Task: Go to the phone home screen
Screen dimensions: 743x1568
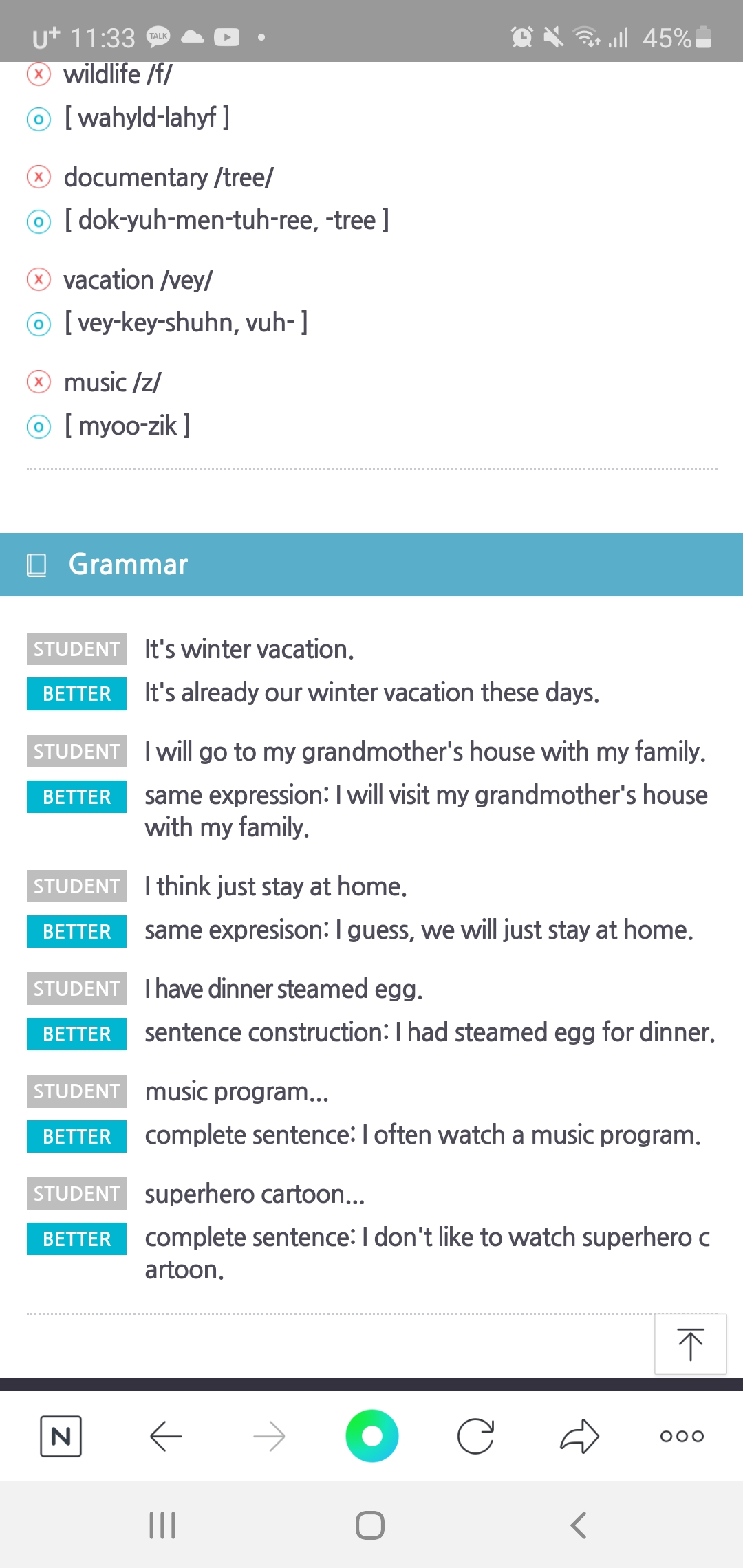Action: point(370,1525)
